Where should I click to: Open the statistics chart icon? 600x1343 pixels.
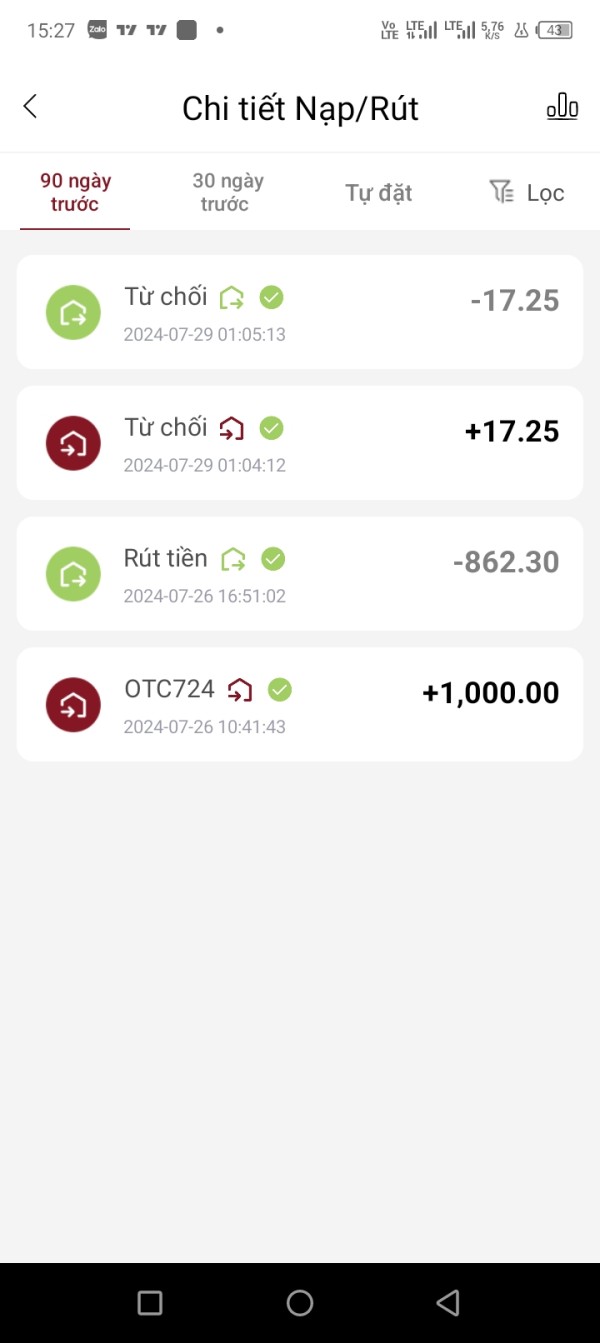562,106
